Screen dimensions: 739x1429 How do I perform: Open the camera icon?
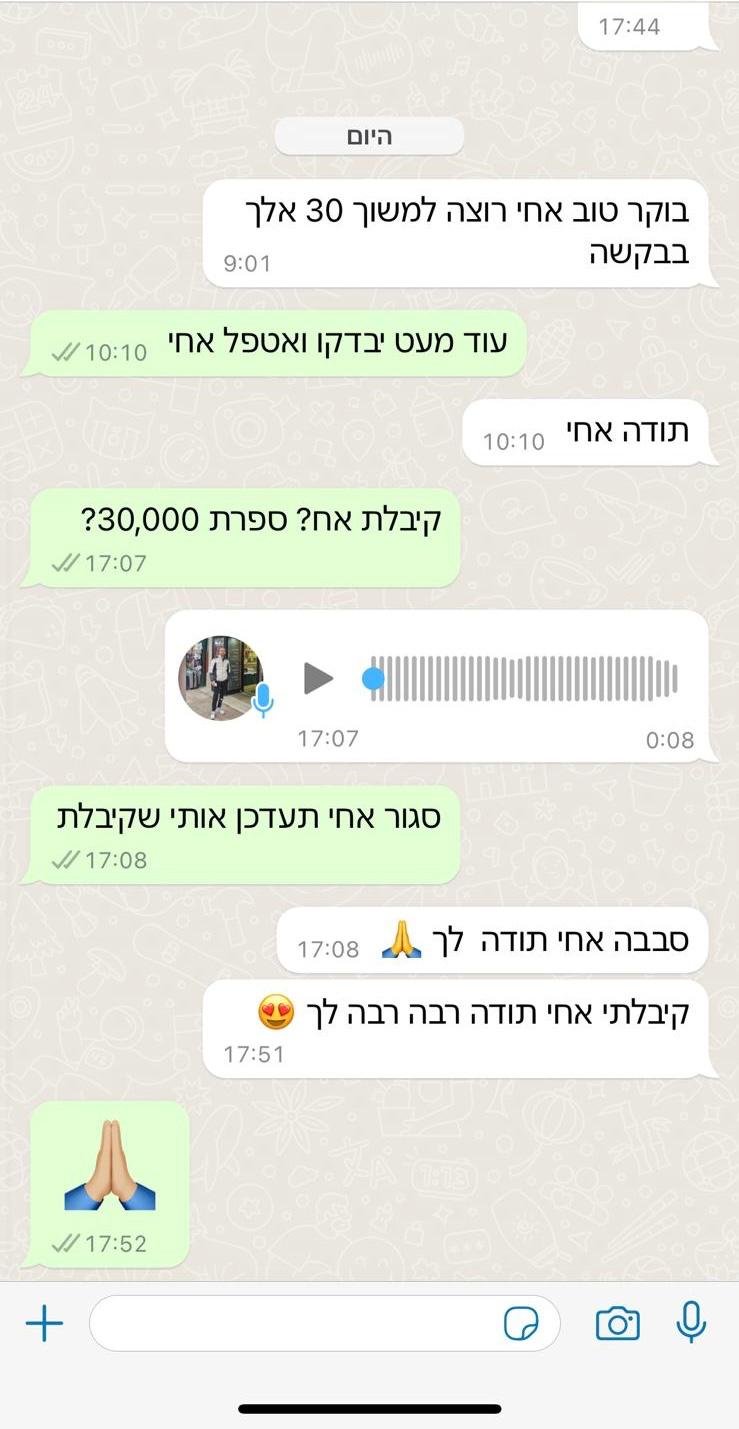coord(618,1324)
